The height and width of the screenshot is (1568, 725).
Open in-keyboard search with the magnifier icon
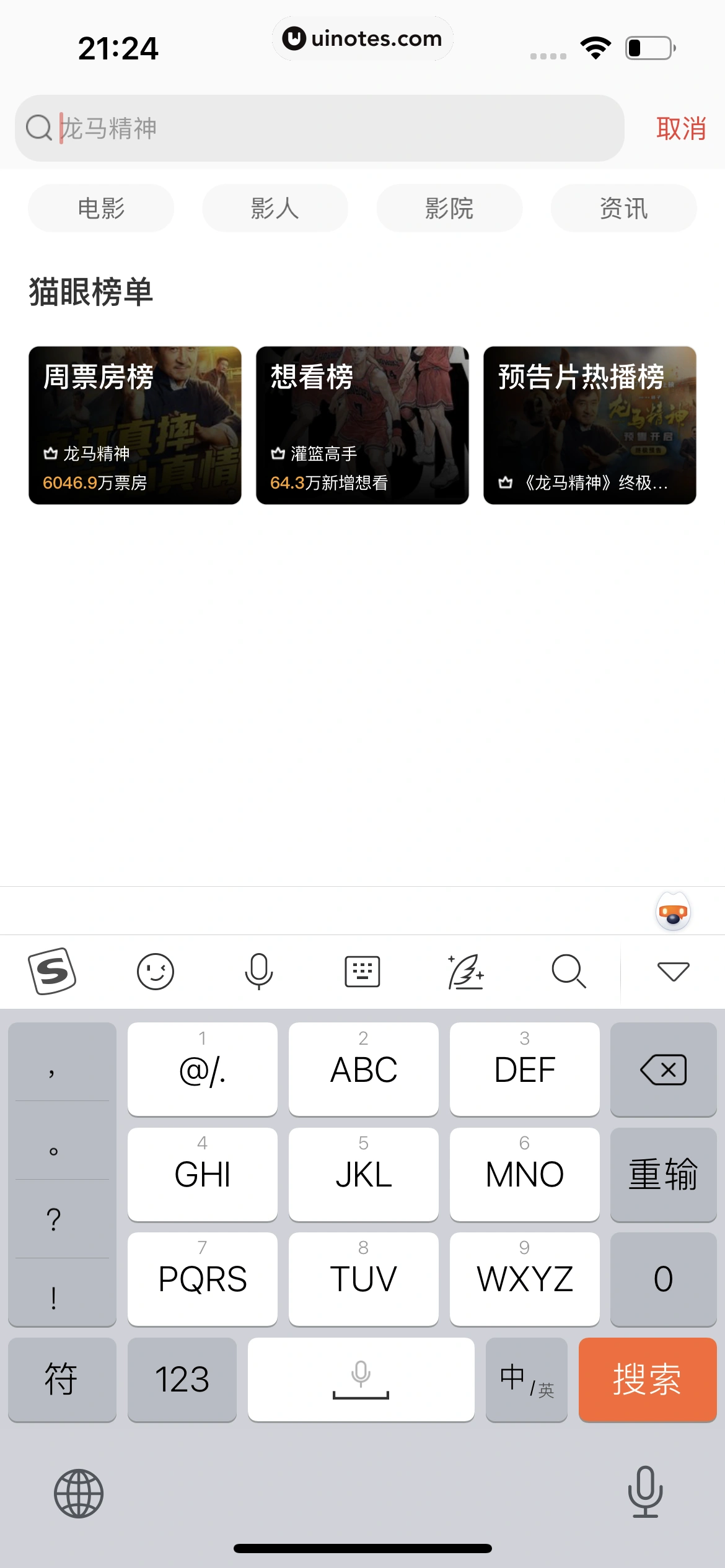point(568,970)
